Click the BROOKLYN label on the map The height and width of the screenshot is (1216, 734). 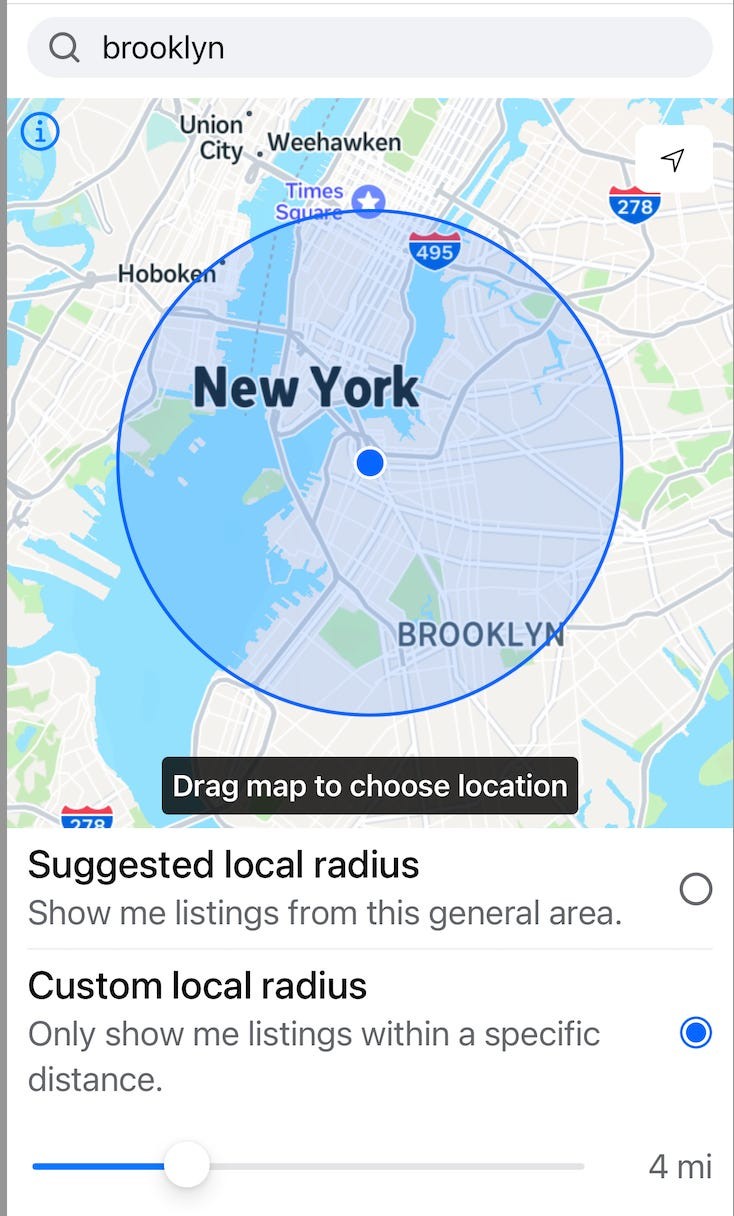[483, 633]
